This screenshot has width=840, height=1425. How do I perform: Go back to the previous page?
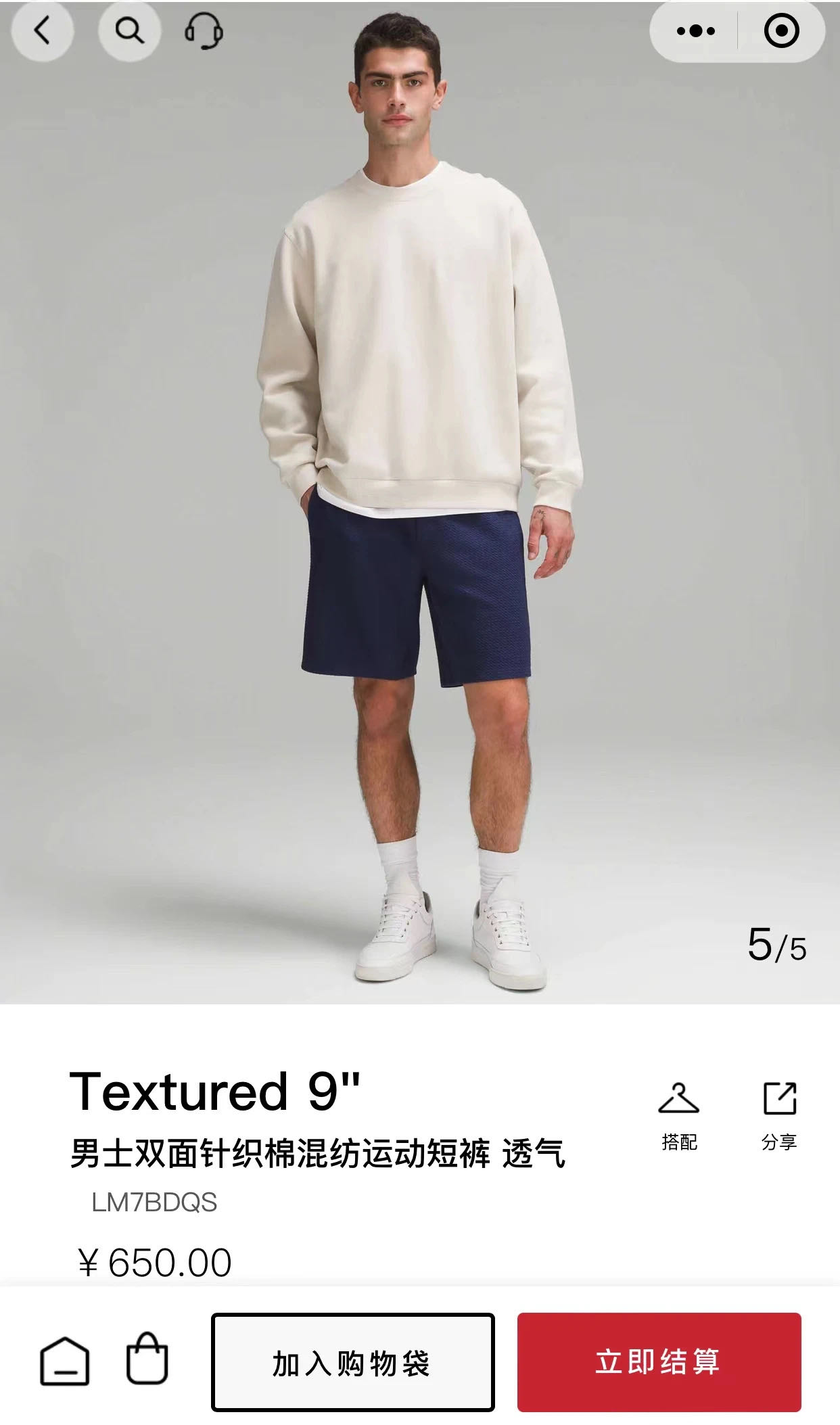pos(42,31)
